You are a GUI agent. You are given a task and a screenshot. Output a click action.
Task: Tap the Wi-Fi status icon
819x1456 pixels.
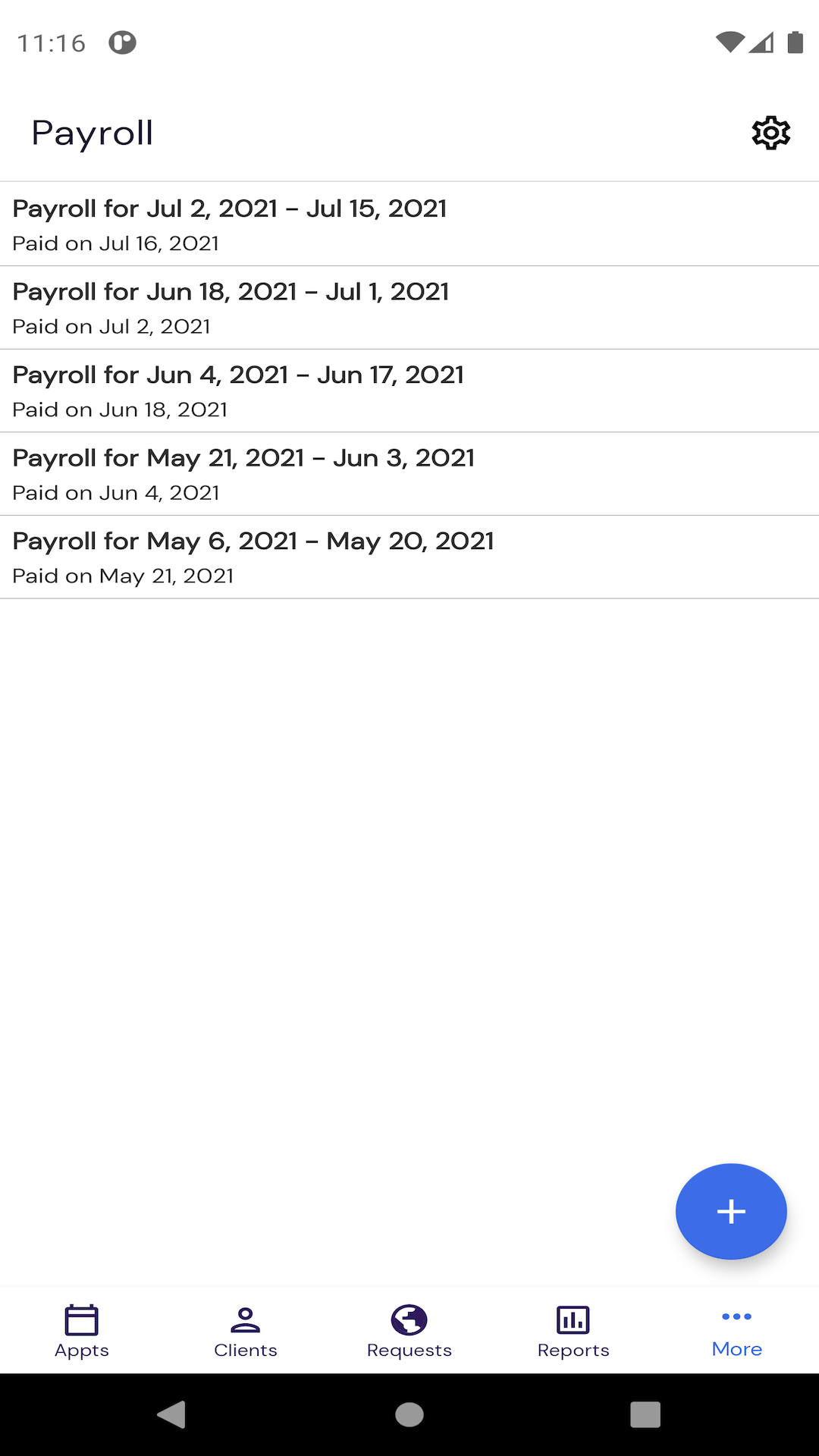pos(730,43)
